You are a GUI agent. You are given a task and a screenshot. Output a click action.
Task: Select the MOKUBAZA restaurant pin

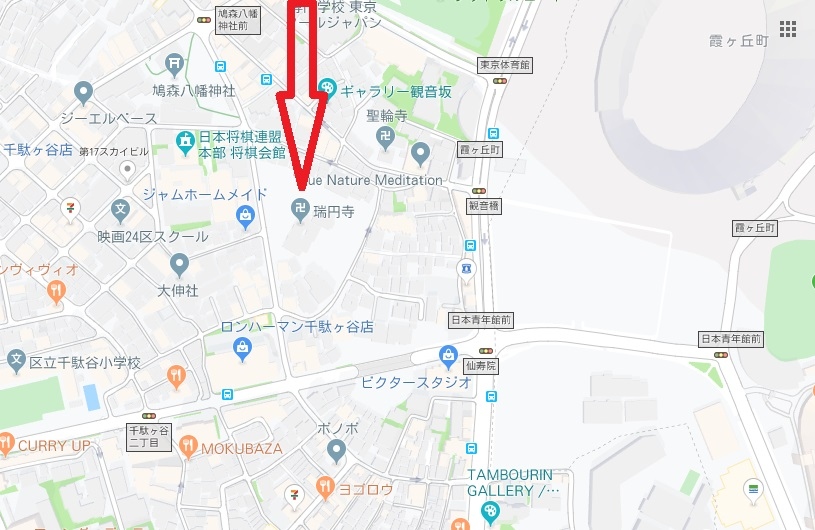[185, 448]
